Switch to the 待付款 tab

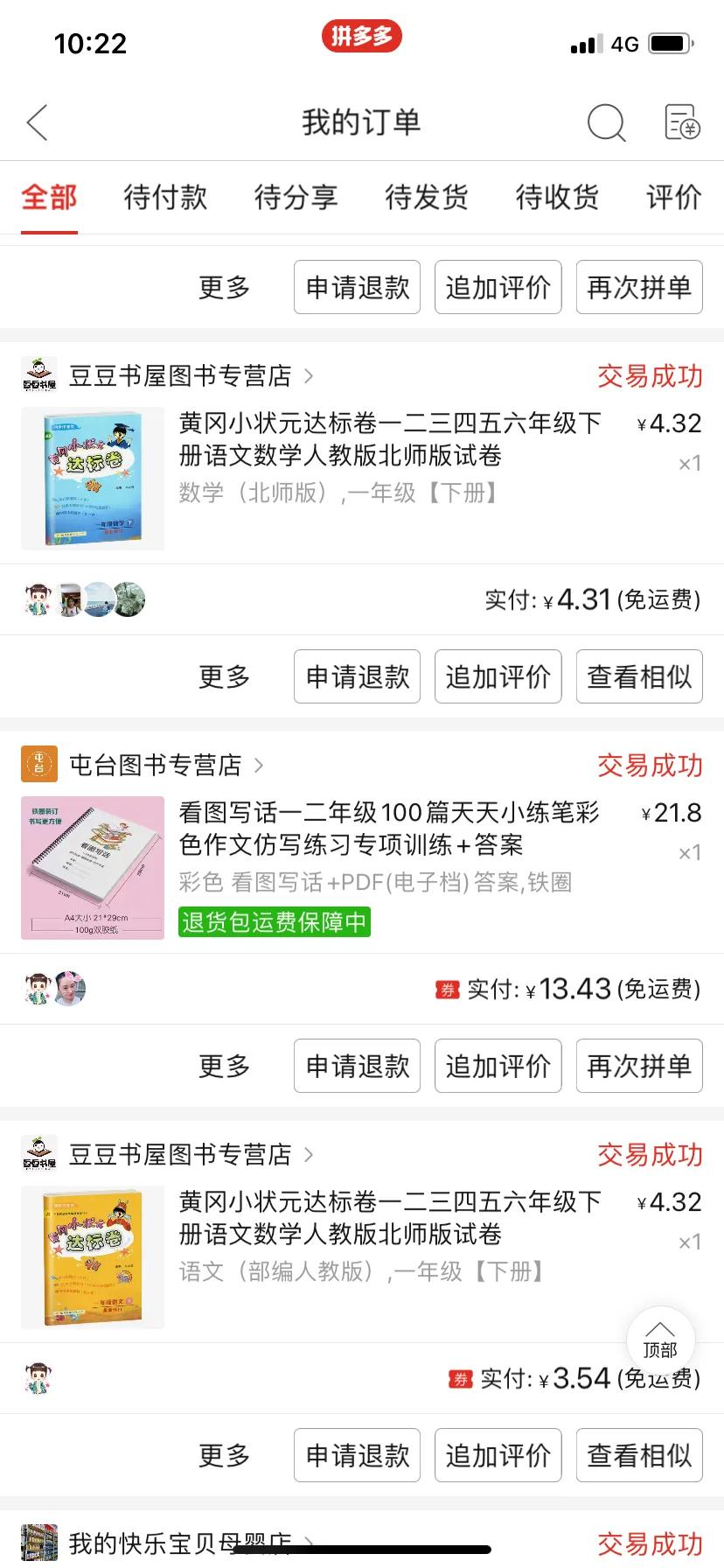coord(164,199)
